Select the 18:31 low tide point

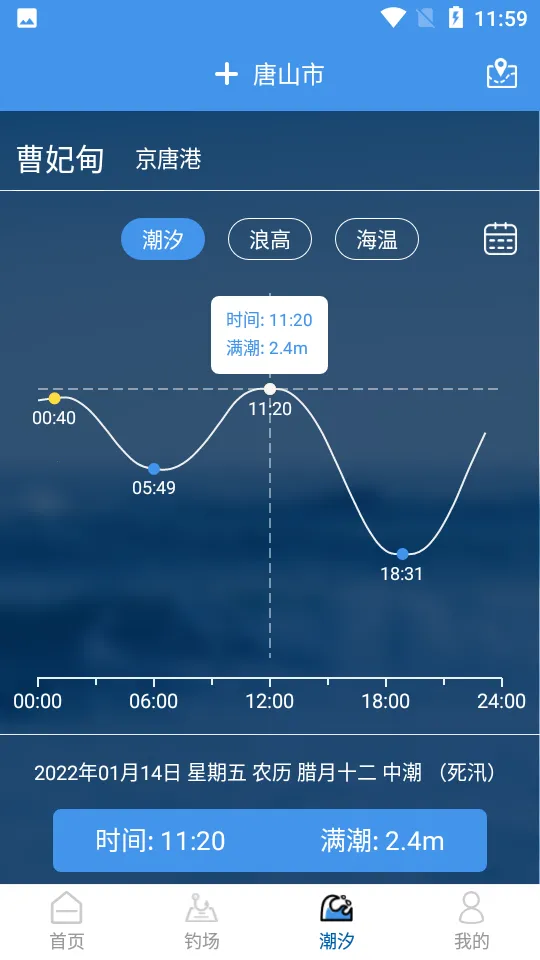(402, 554)
